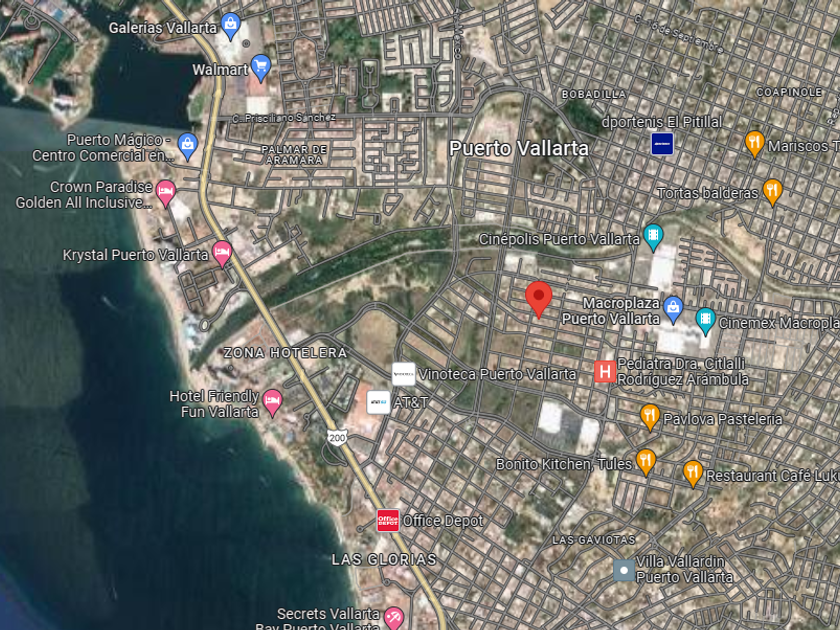Tap the Pediatra Dra. Citlalli hospital marker
This screenshot has width=840, height=630.
[x=604, y=371]
